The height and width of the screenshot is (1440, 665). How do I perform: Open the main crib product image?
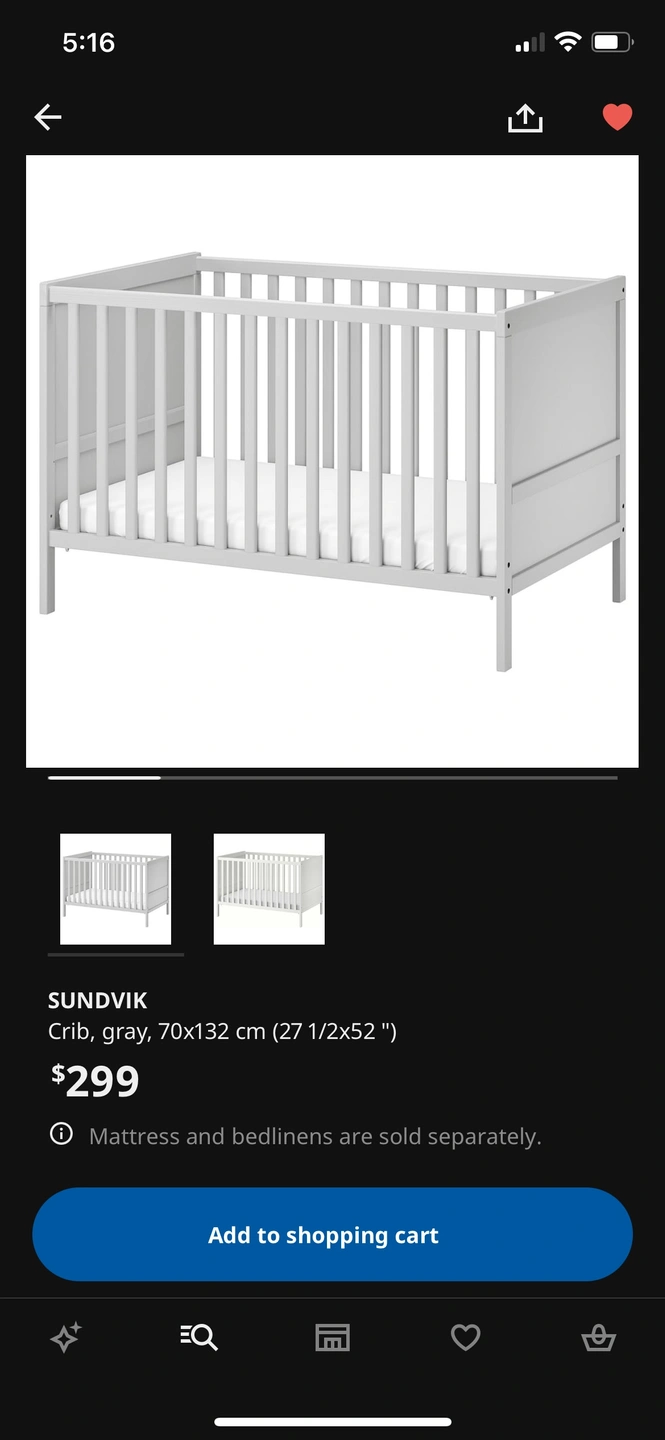tap(332, 460)
